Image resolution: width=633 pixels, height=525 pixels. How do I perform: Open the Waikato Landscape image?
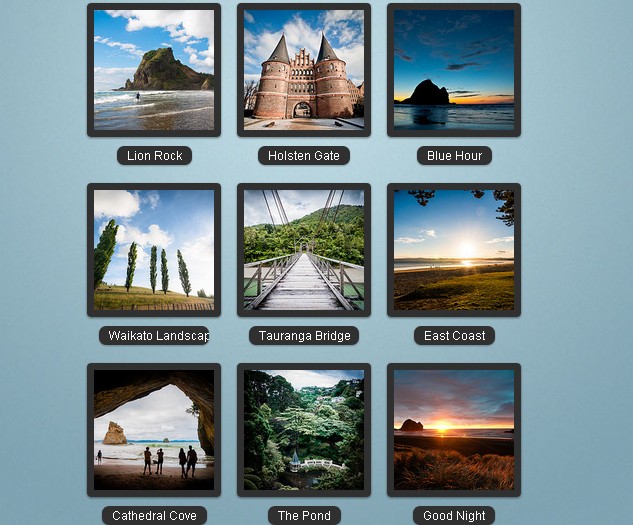(154, 250)
